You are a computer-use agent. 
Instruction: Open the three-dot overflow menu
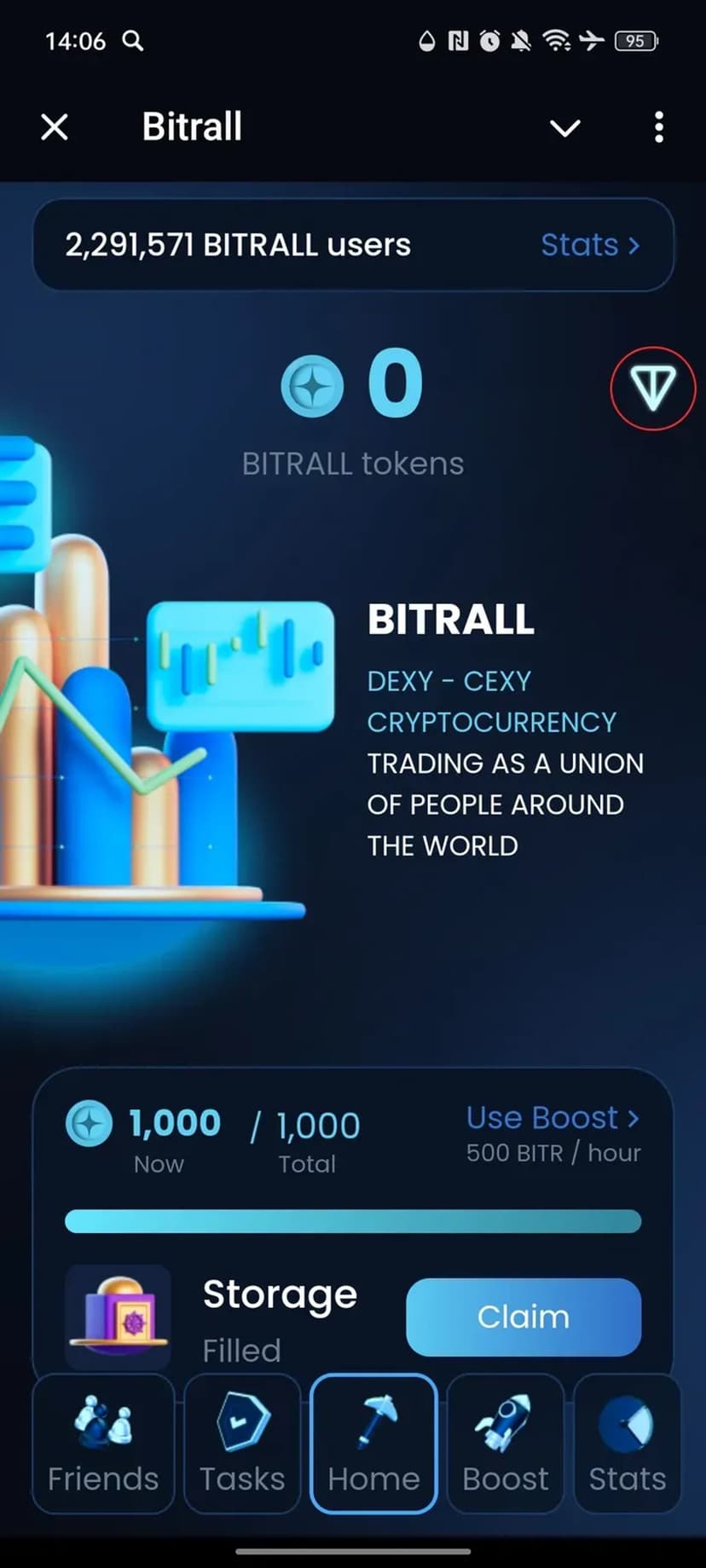tap(658, 128)
